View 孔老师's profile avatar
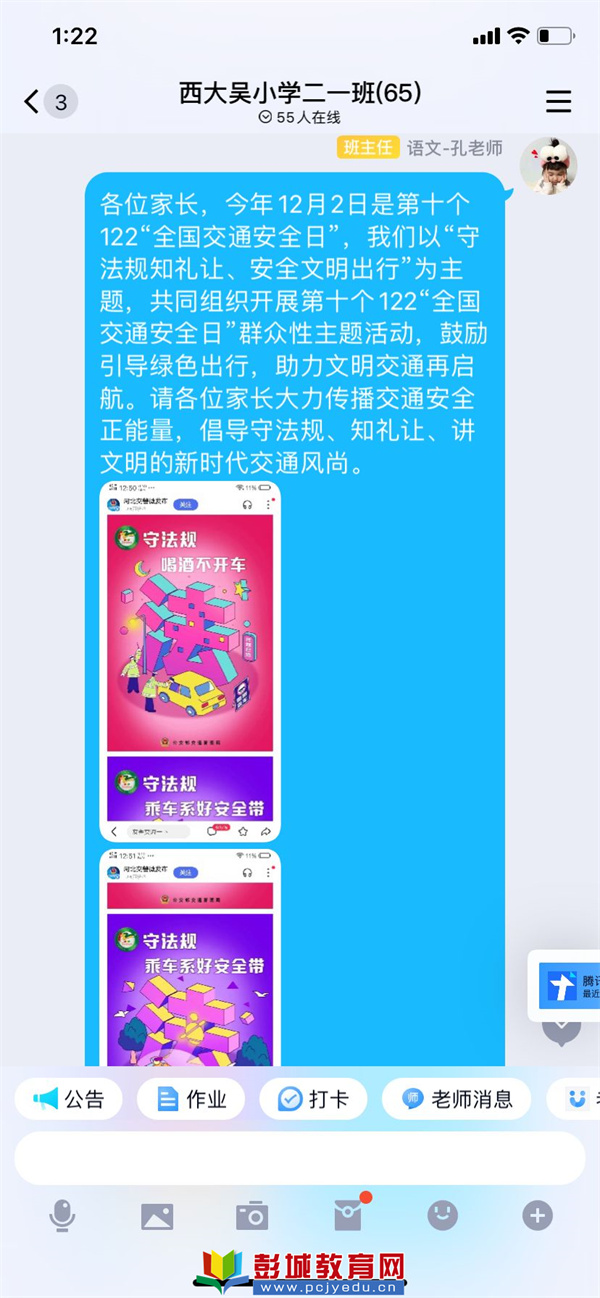600x1298 pixels. tap(548, 165)
